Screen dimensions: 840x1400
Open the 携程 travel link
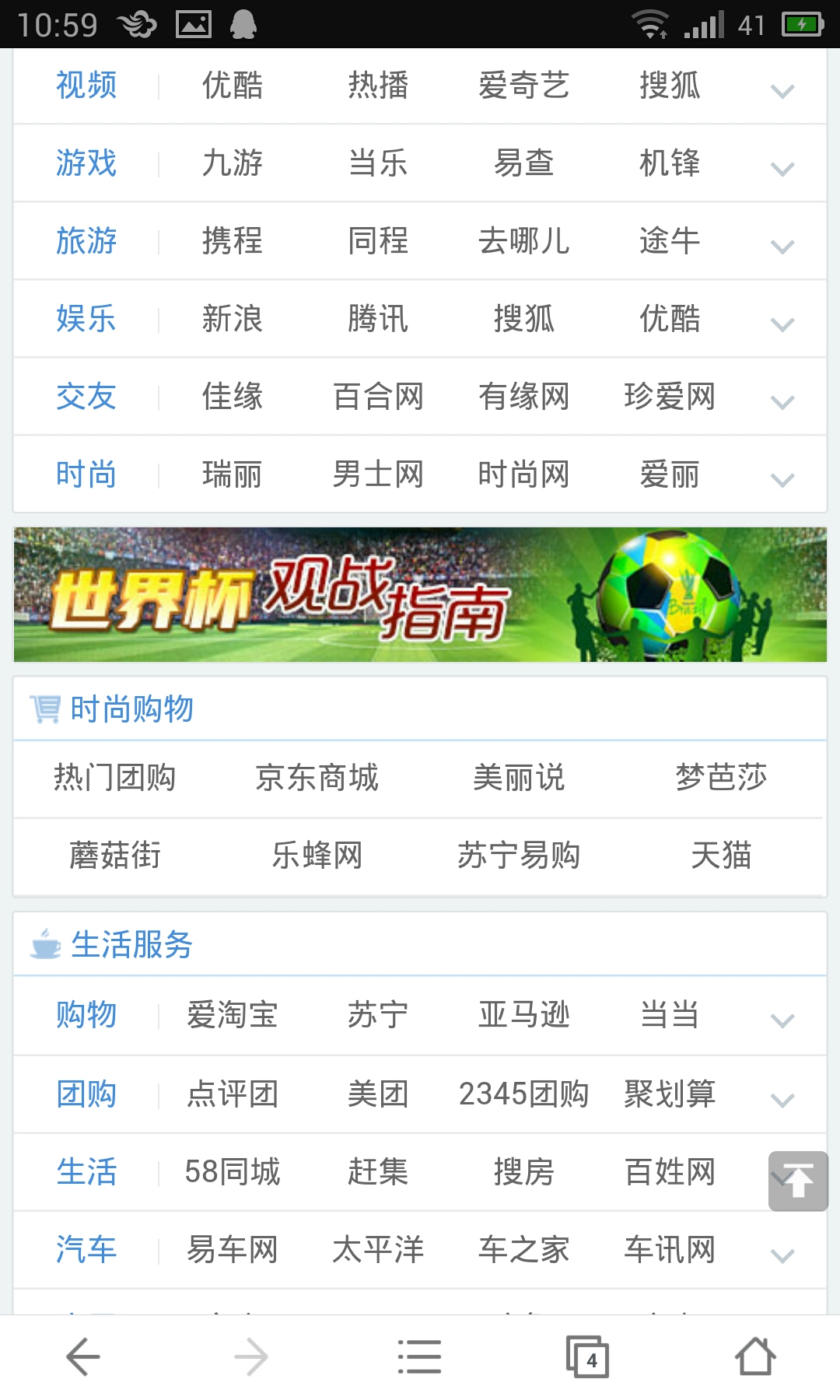coord(232,241)
